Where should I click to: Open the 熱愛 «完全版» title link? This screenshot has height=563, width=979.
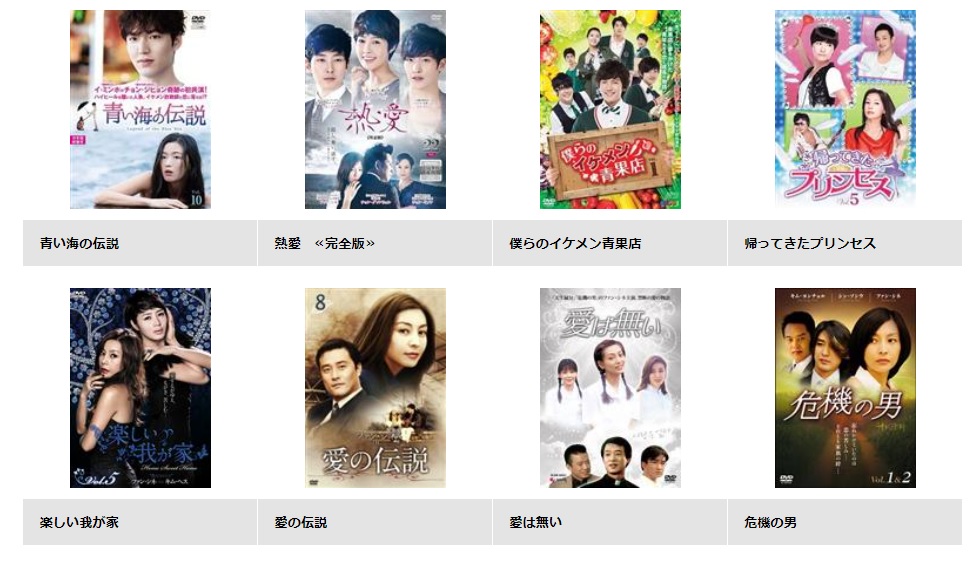(x=324, y=243)
